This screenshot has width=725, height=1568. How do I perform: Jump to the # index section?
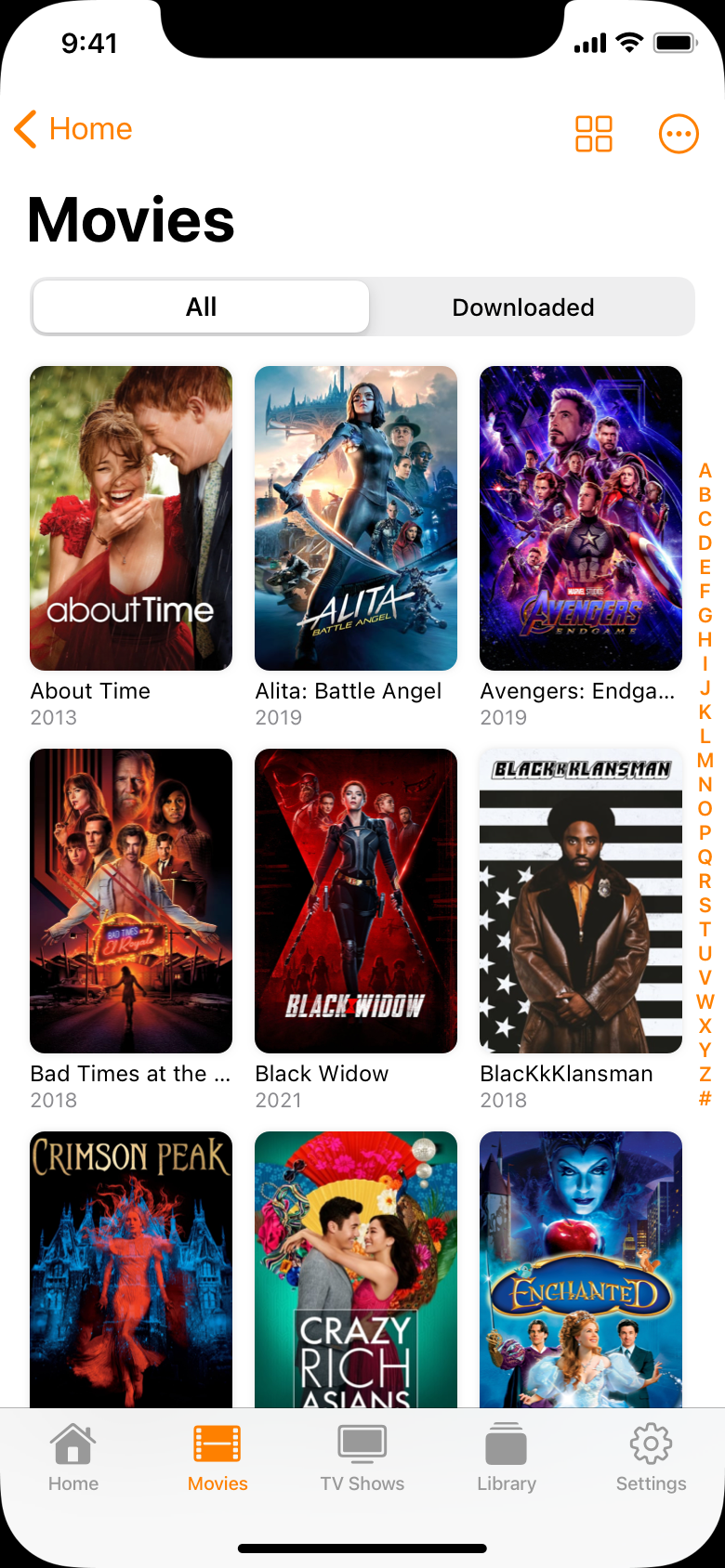click(x=705, y=1099)
